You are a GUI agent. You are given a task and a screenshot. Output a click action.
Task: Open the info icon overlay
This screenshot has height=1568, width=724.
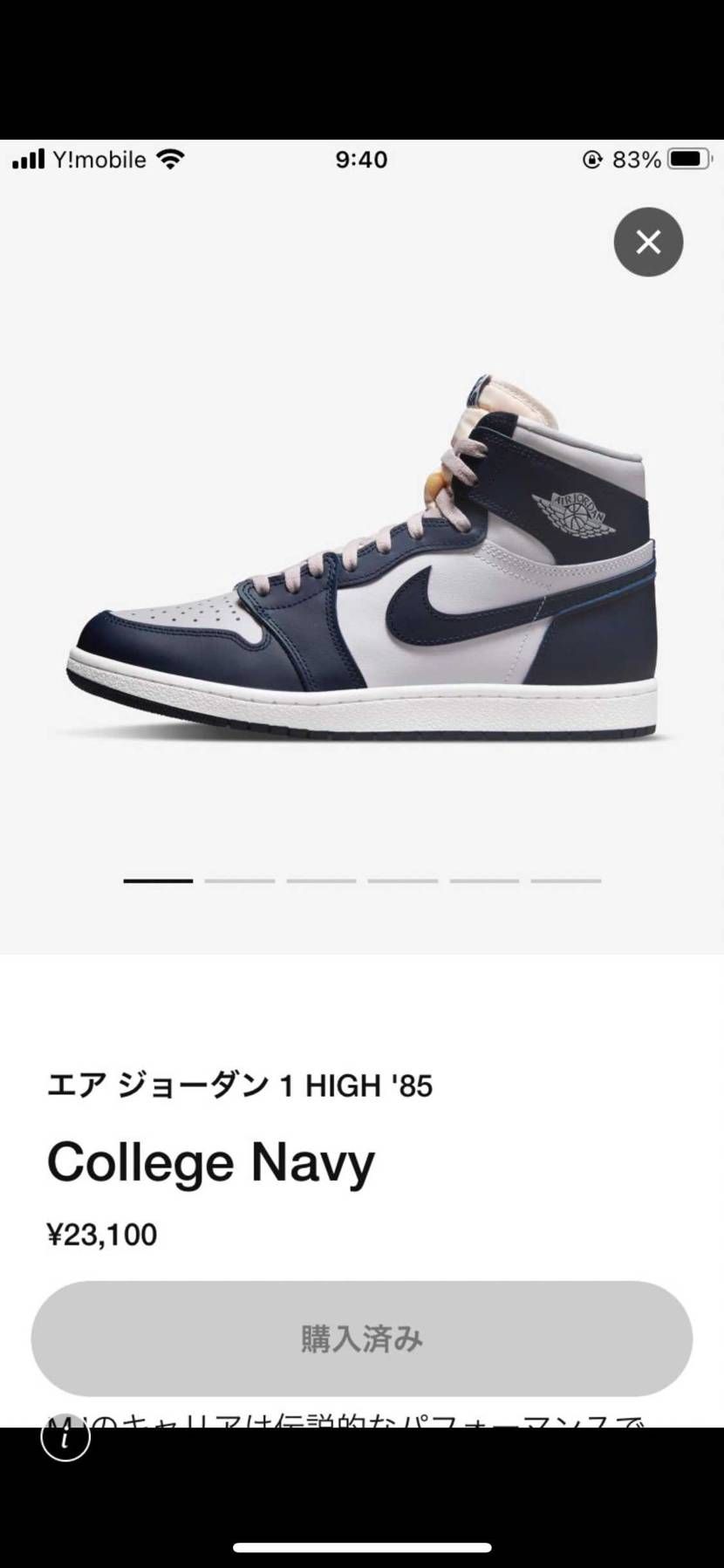(65, 1437)
